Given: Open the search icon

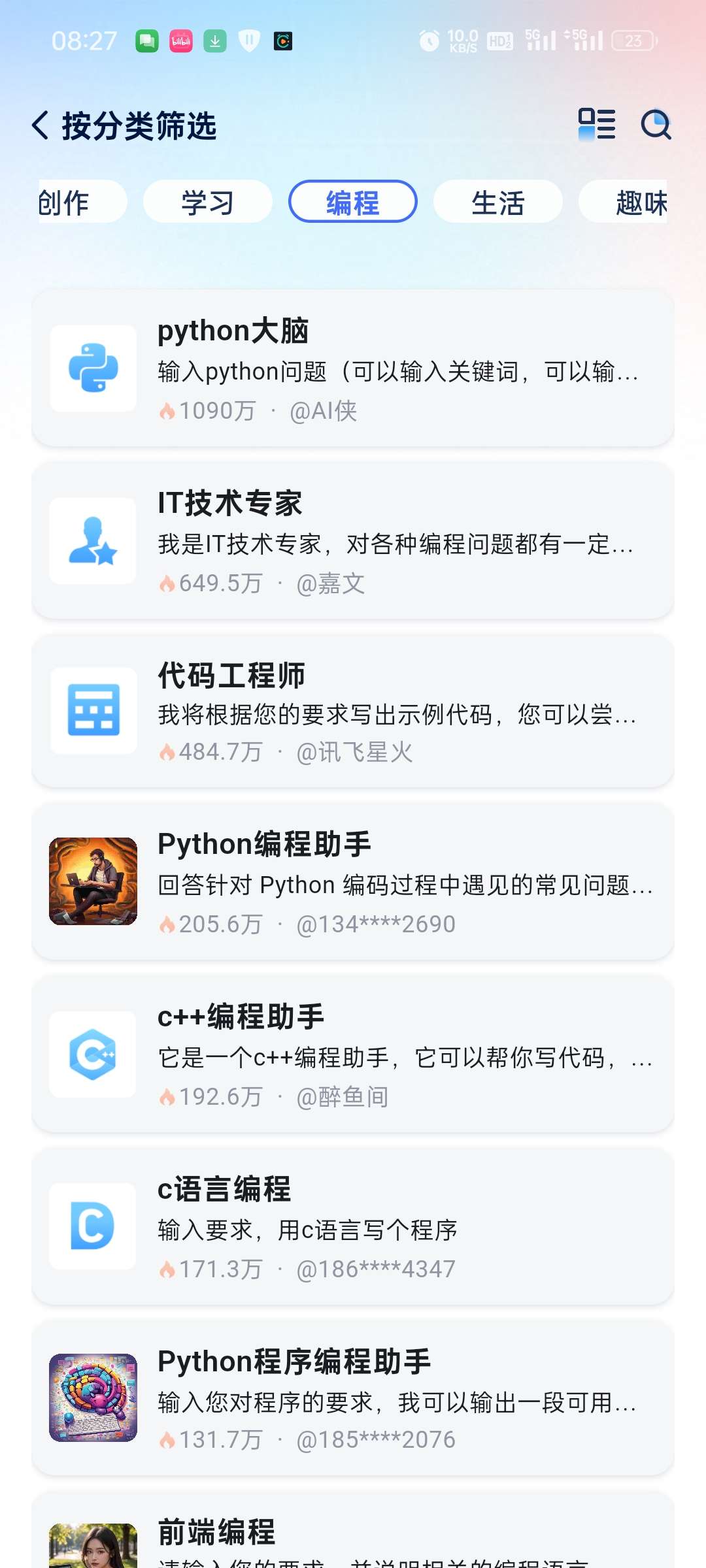Looking at the screenshot, I should coord(656,124).
